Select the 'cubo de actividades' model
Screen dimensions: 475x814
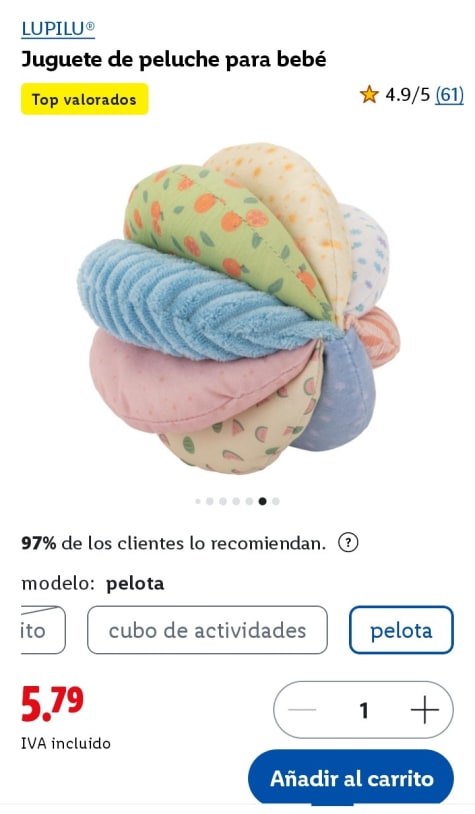tap(207, 630)
